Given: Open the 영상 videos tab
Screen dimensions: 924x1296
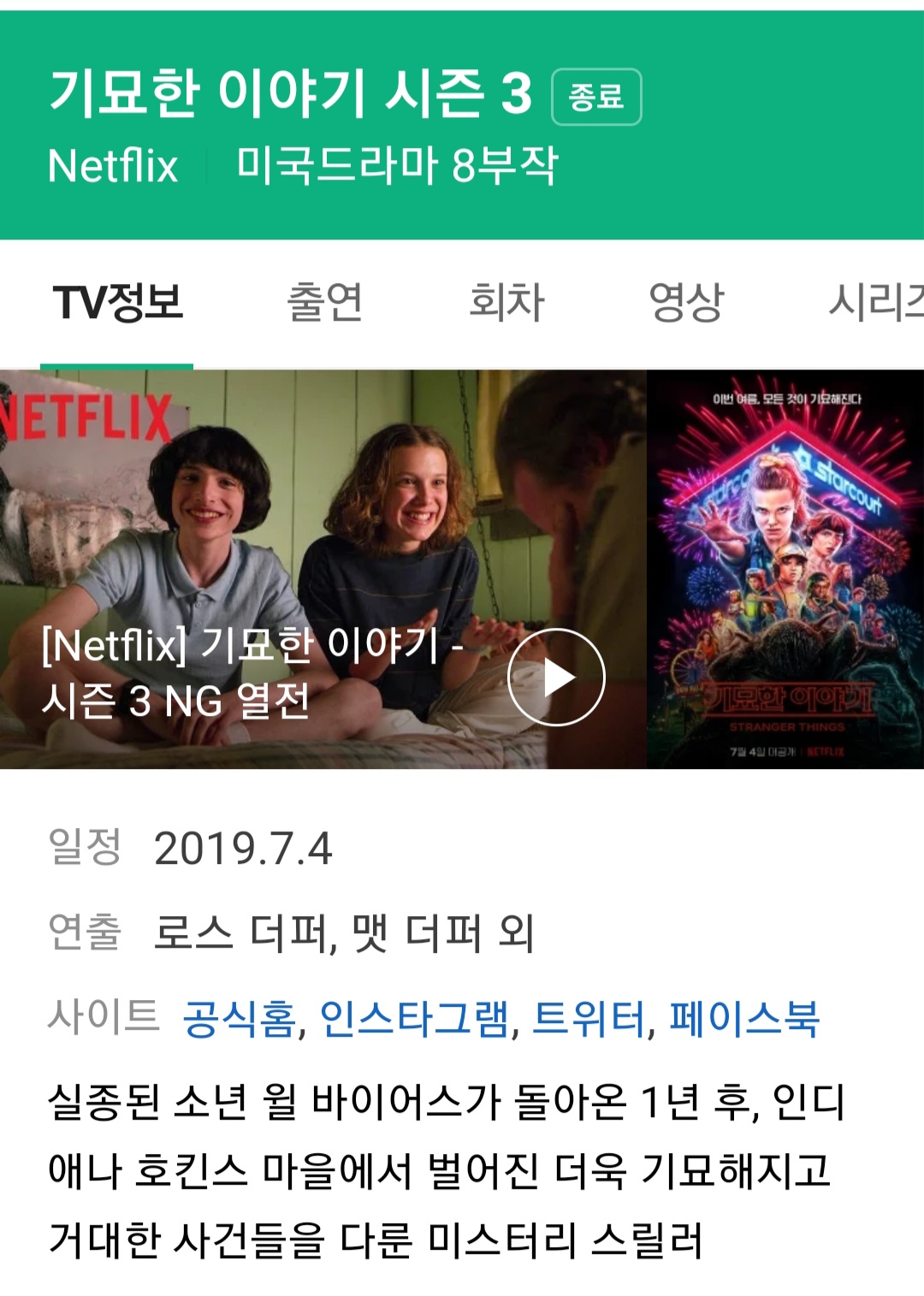Looking at the screenshot, I should (686, 302).
